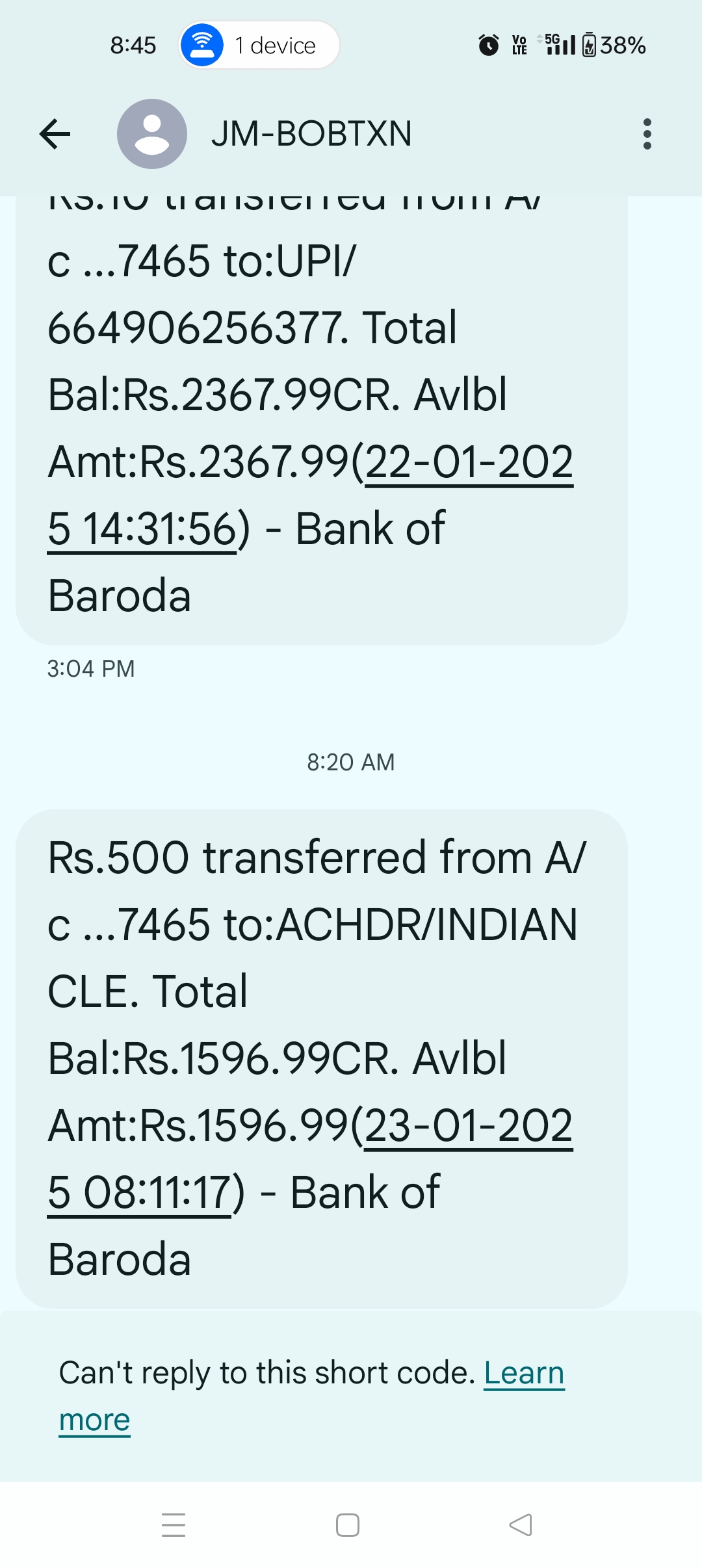Tap the 23-01-2025 08:11:17 date link

coord(311,1160)
